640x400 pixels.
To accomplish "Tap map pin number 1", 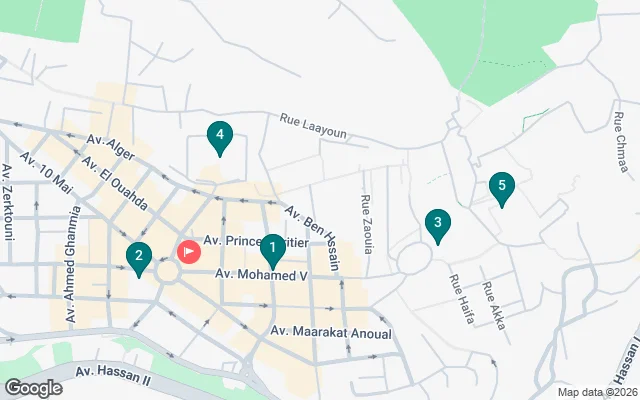I will point(271,245).
